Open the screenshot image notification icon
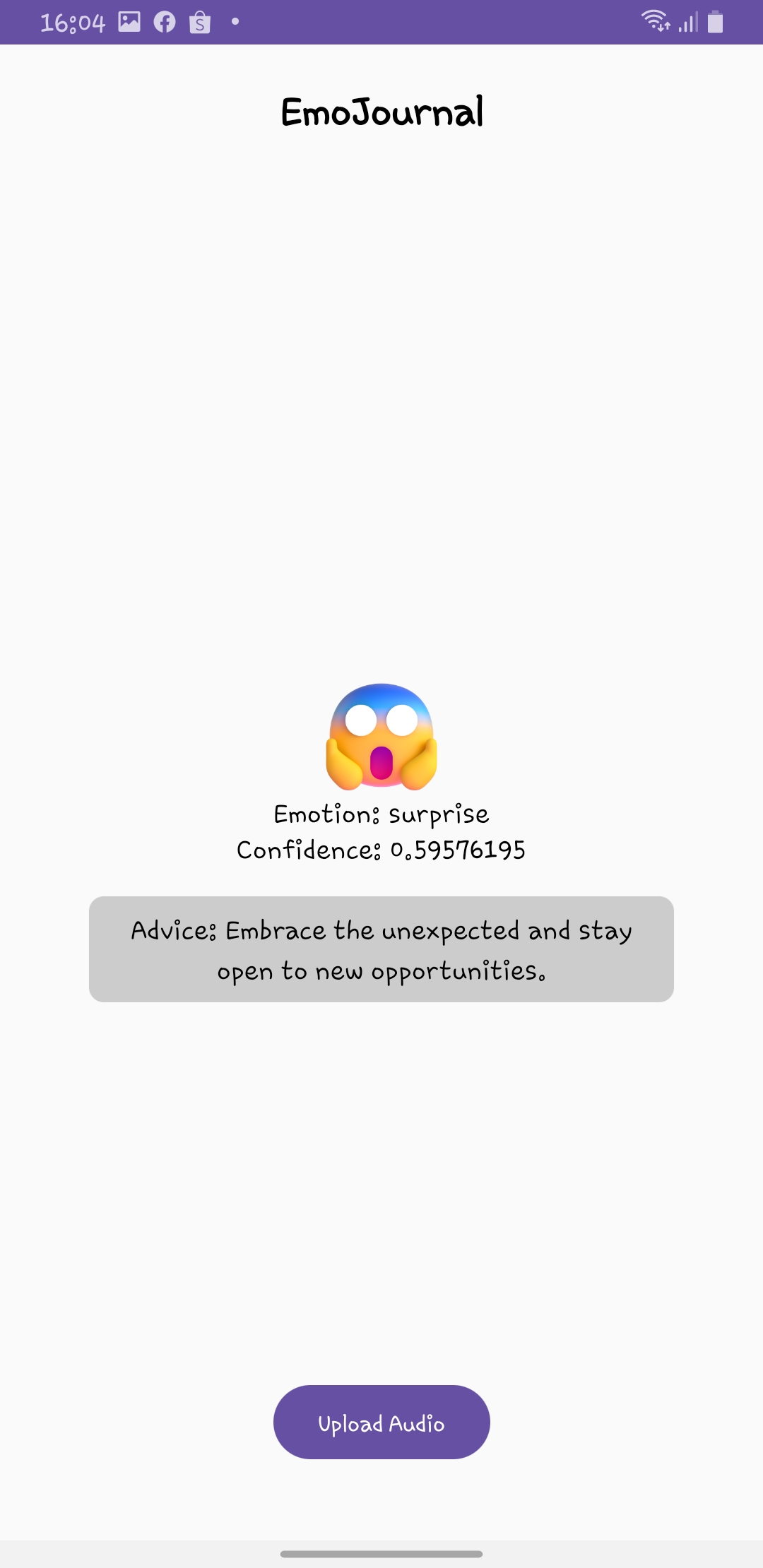Screen dimensions: 763x1568 128,23
